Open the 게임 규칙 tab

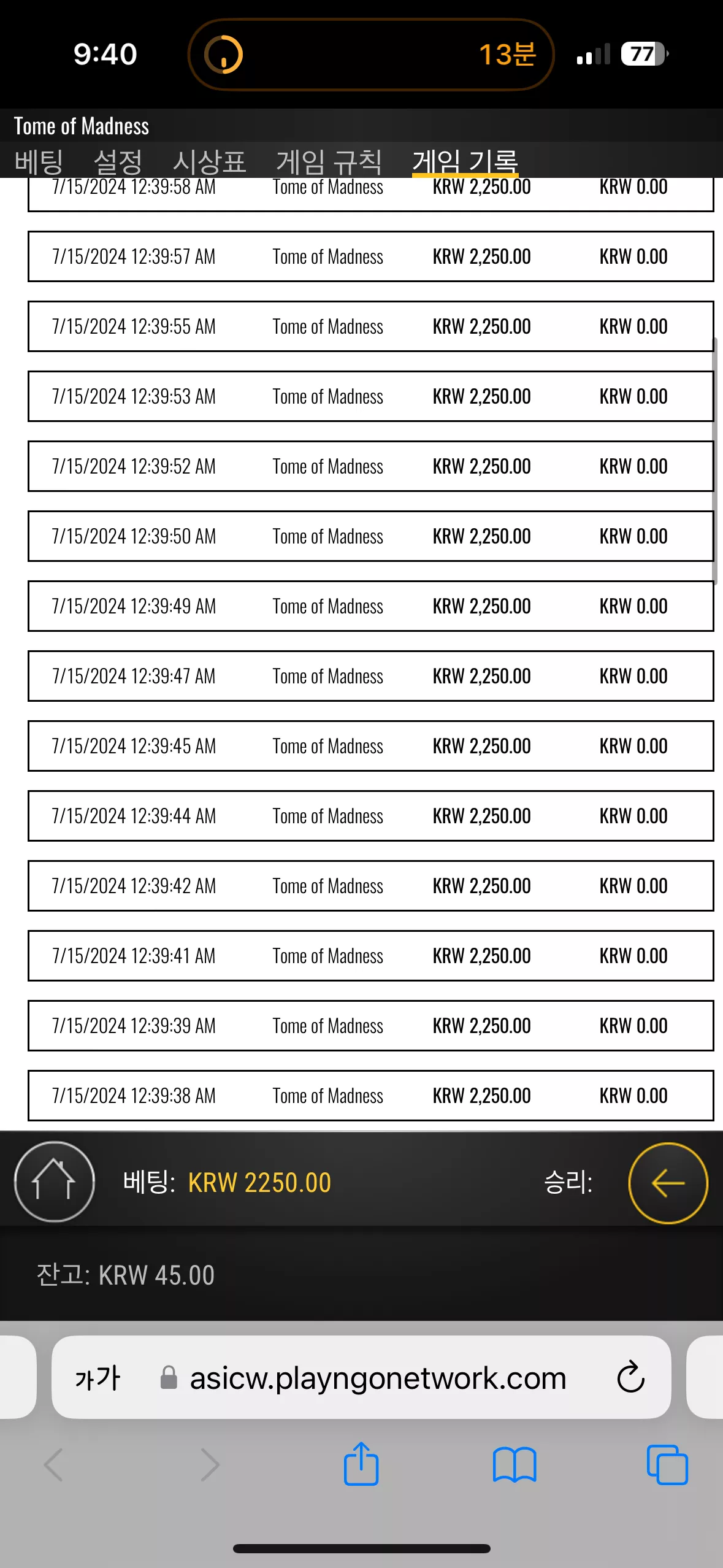(329, 161)
